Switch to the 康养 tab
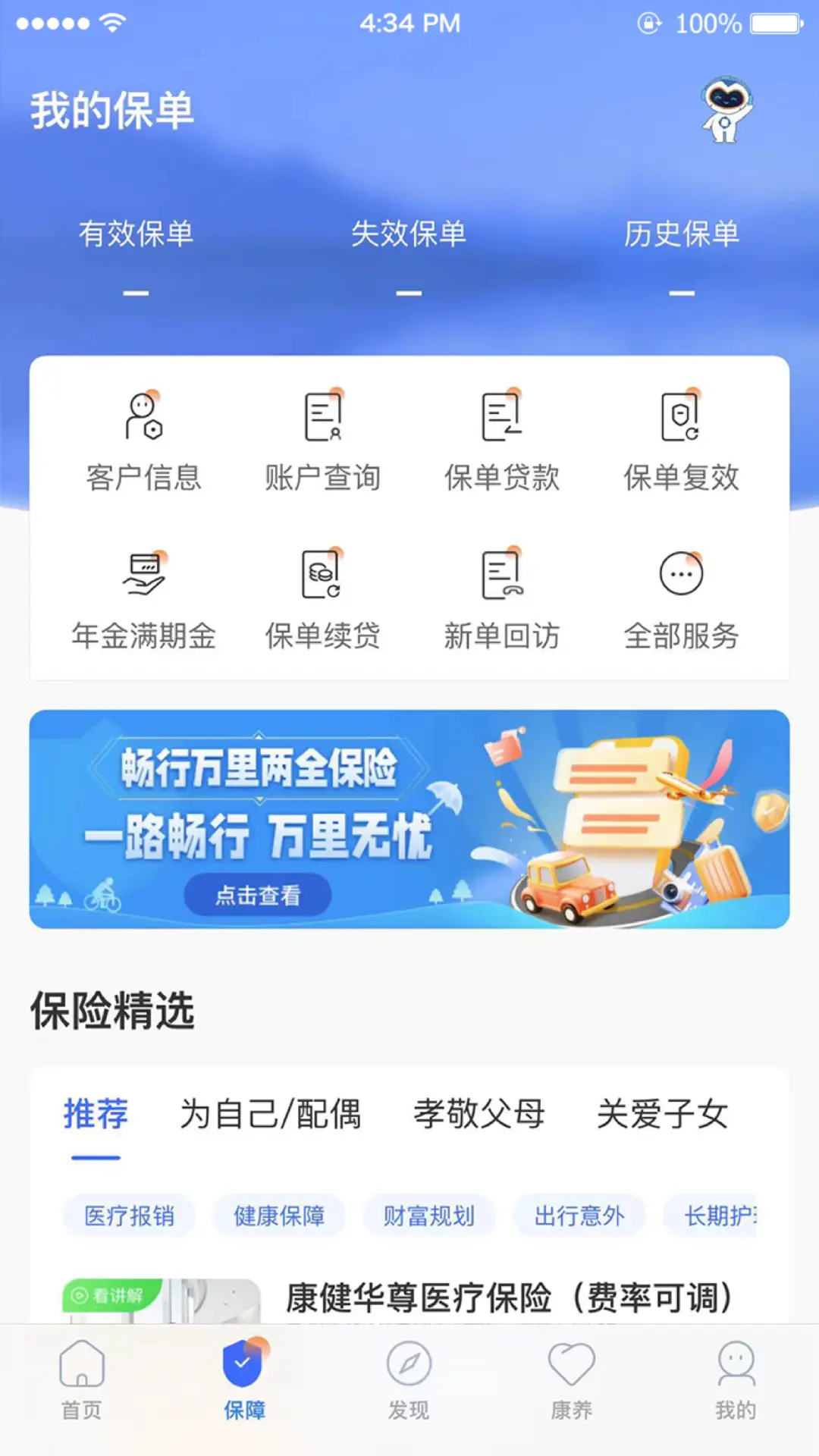Viewport: 819px width, 1456px height. [x=572, y=1379]
